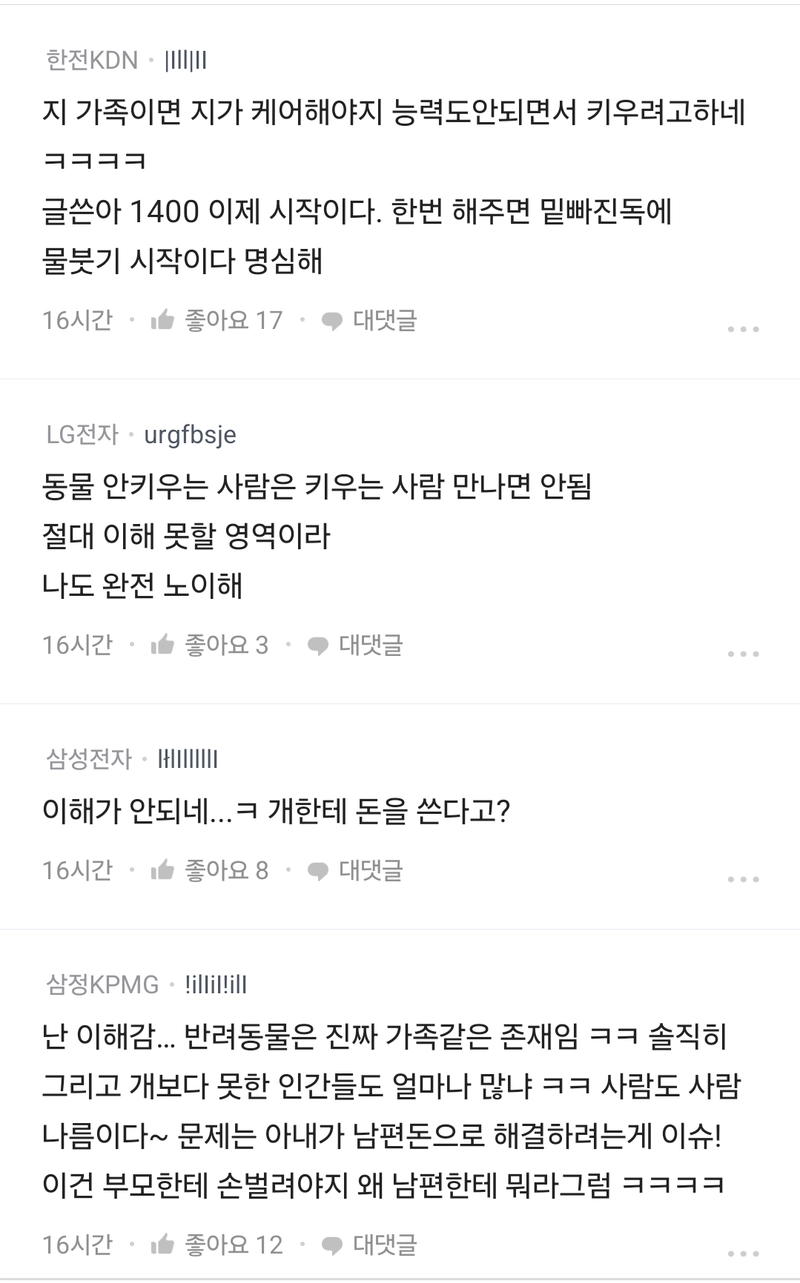Open overflow menu on LG전자 comment

point(743,654)
